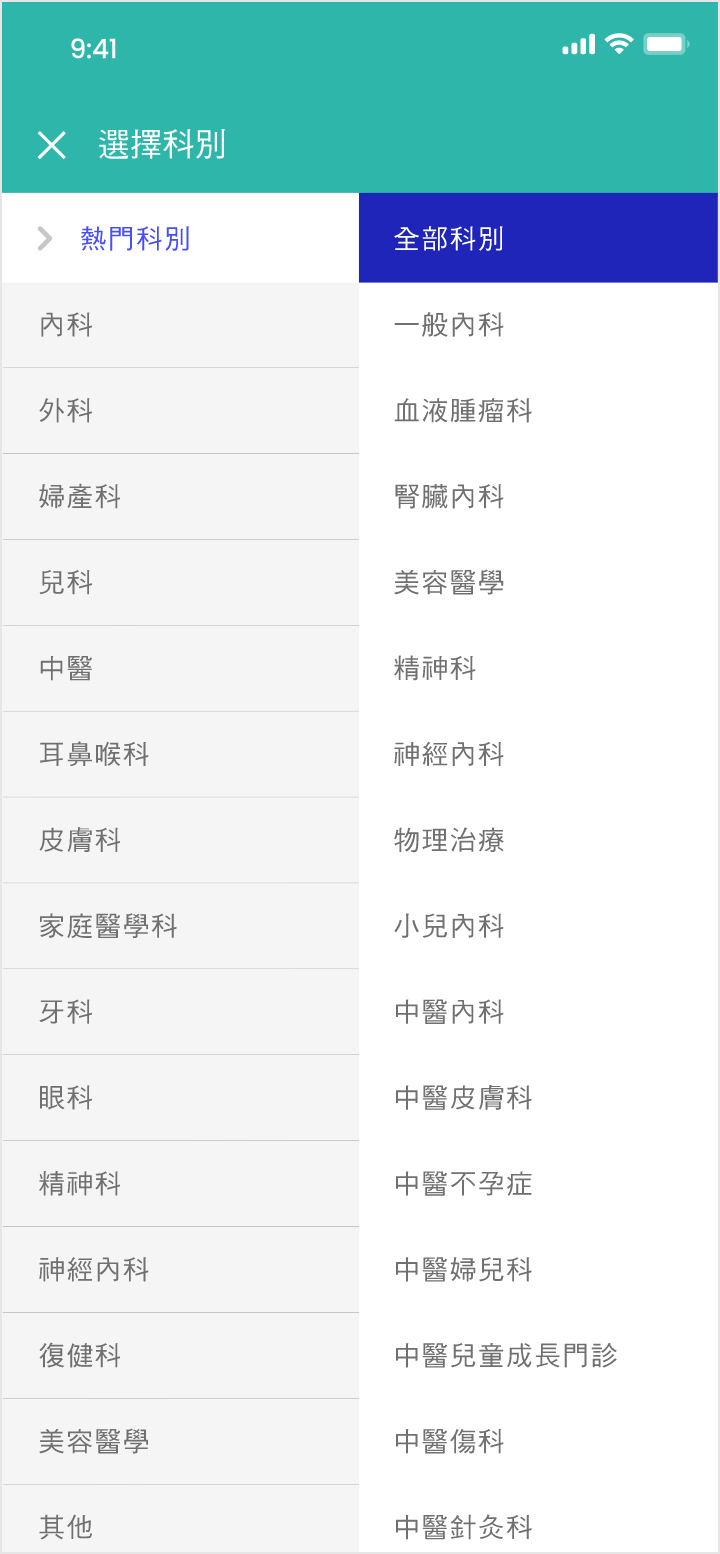Select 血液腫瘤科 department
This screenshot has width=720, height=1554.
coord(463,411)
